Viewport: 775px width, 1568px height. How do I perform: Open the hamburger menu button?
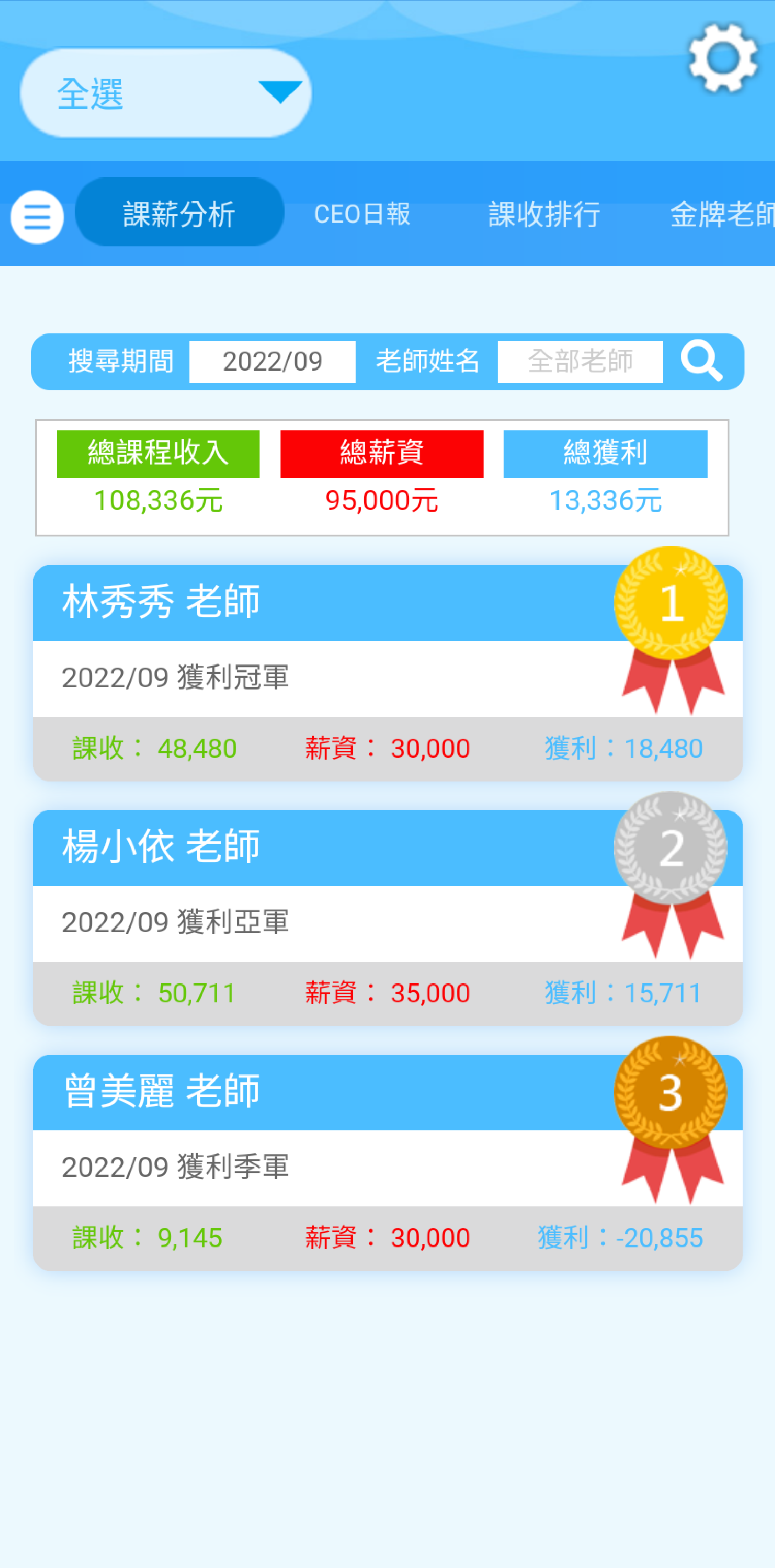(x=37, y=217)
